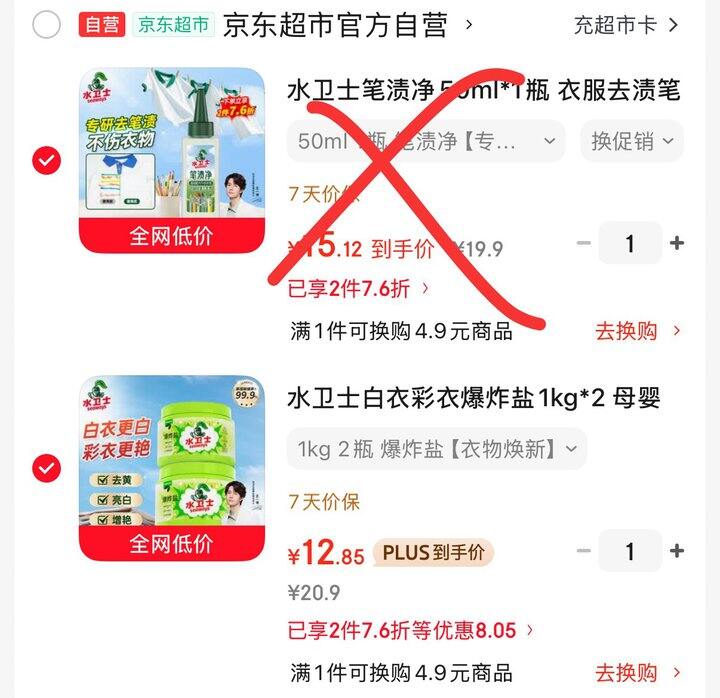720x698 pixels.
Task: Deselect the 水卫士爆炸盐 item checkbox
Action: pos(46,468)
